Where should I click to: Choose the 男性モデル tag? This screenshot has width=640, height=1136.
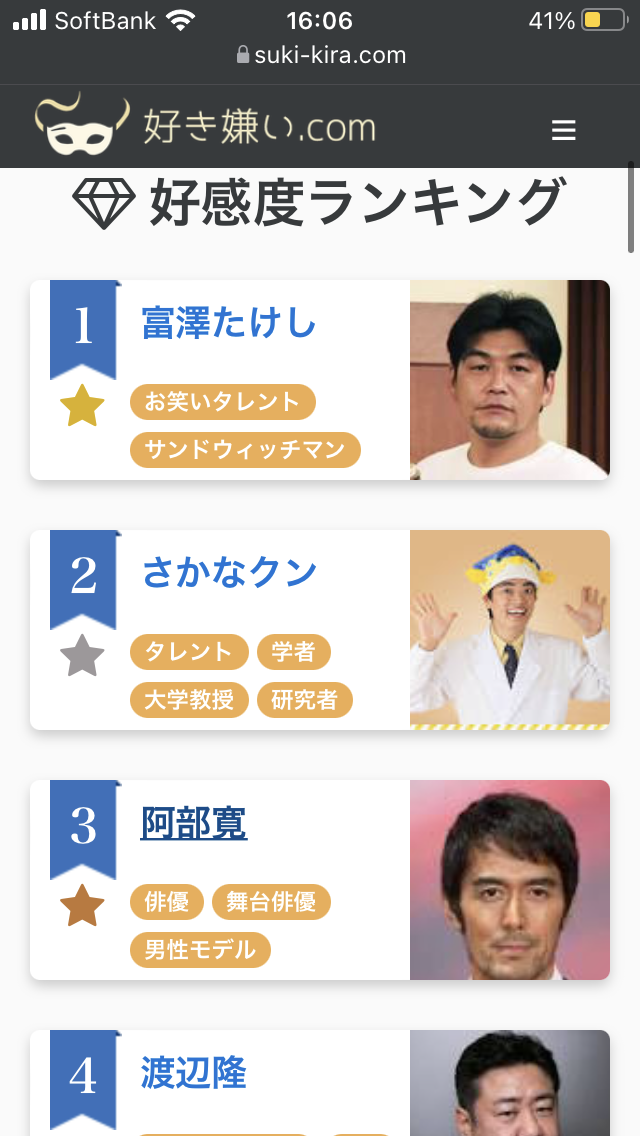point(200,949)
